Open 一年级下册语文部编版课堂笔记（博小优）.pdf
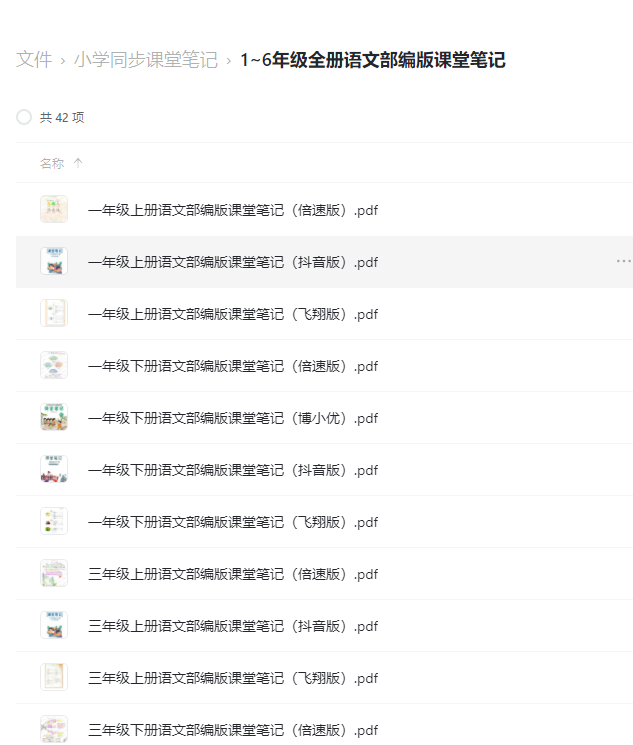The height and width of the screenshot is (745, 633). pyautogui.click(x=233, y=418)
